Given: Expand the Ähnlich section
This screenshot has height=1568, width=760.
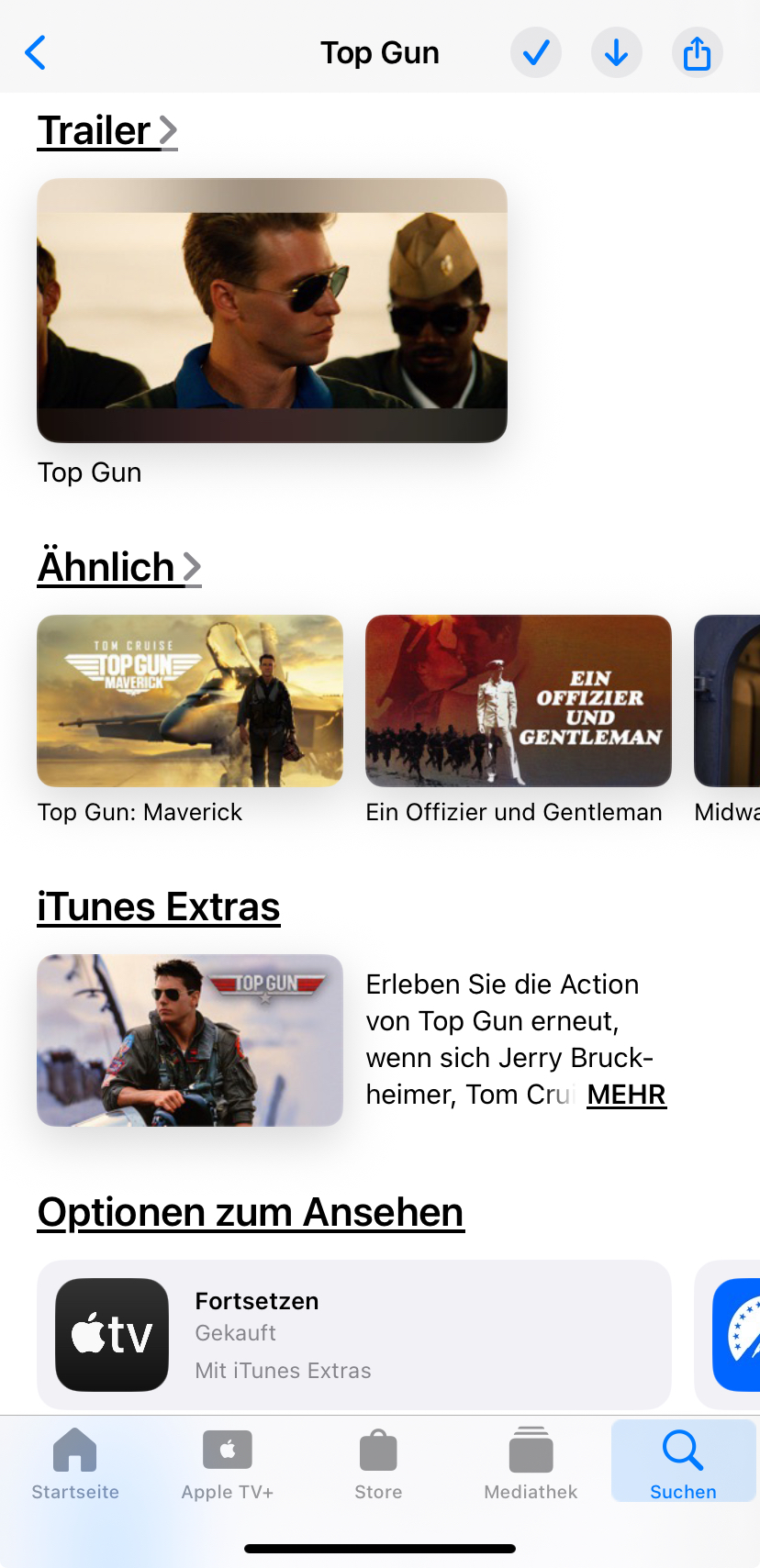Looking at the screenshot, I should click(119, 567).
